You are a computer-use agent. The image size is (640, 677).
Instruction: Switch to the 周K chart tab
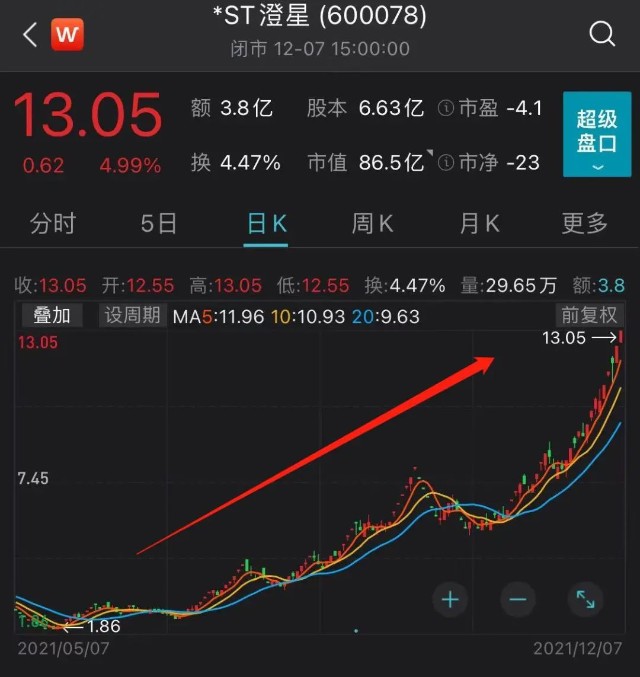coord(372,223)
